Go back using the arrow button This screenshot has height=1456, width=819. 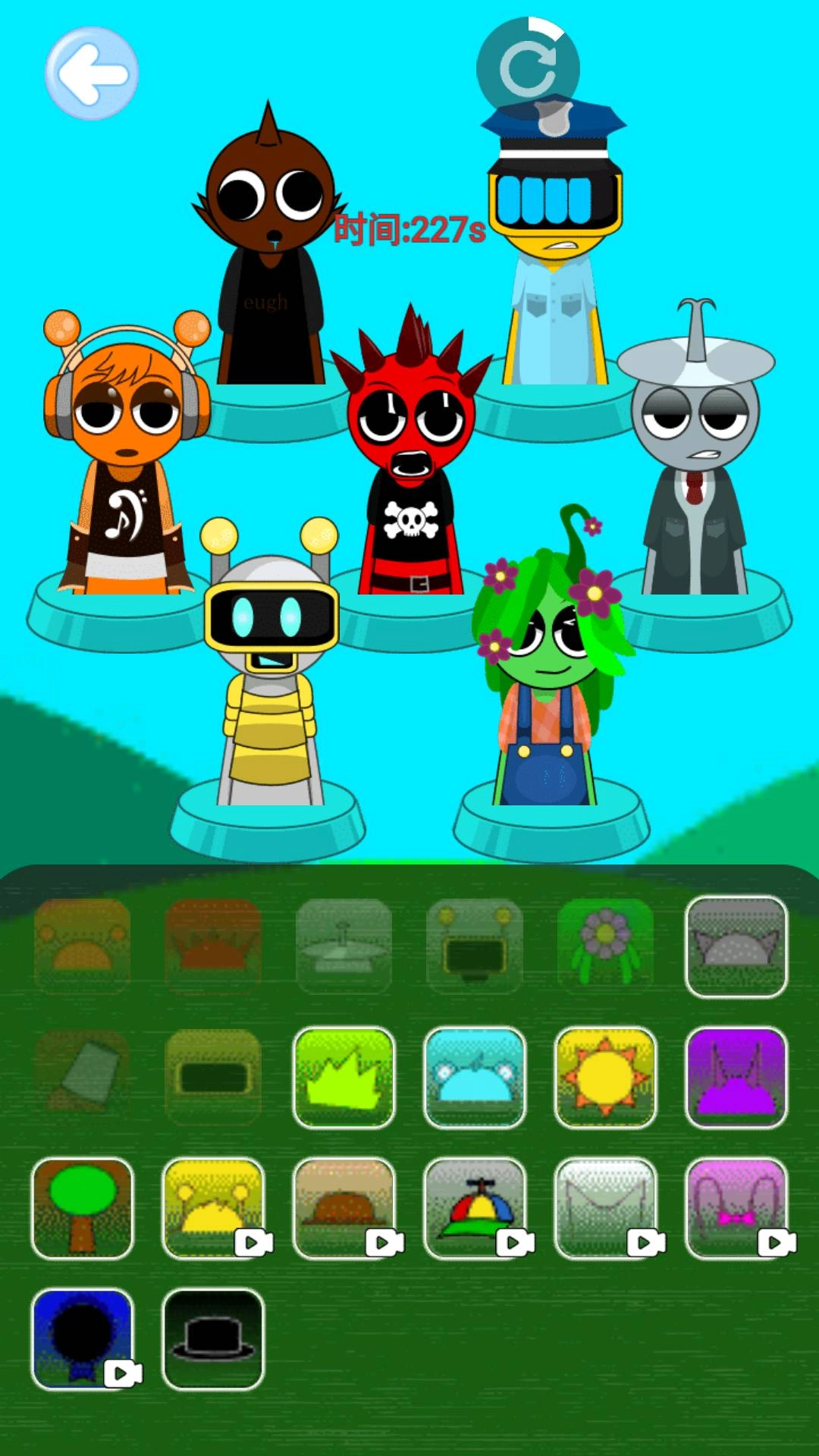click(x=92, y=74)
